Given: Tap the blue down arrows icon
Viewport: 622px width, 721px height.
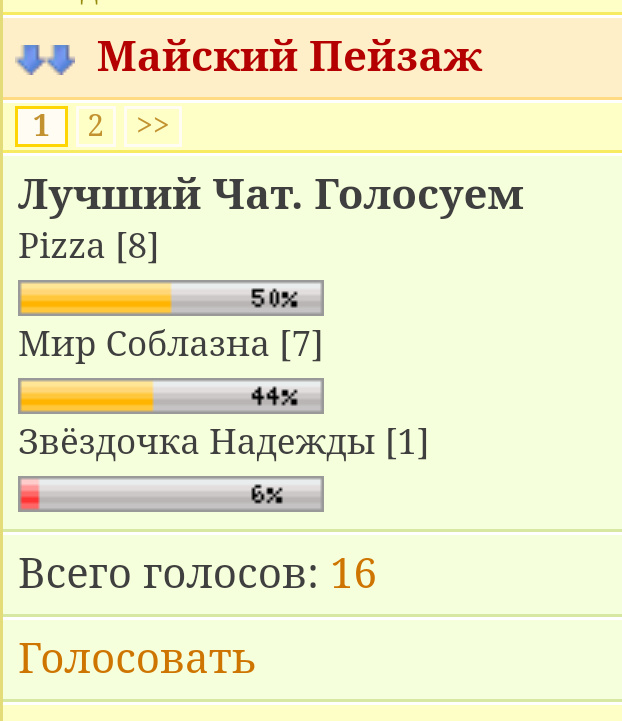Looking at the screenshot, I should 46,60.
